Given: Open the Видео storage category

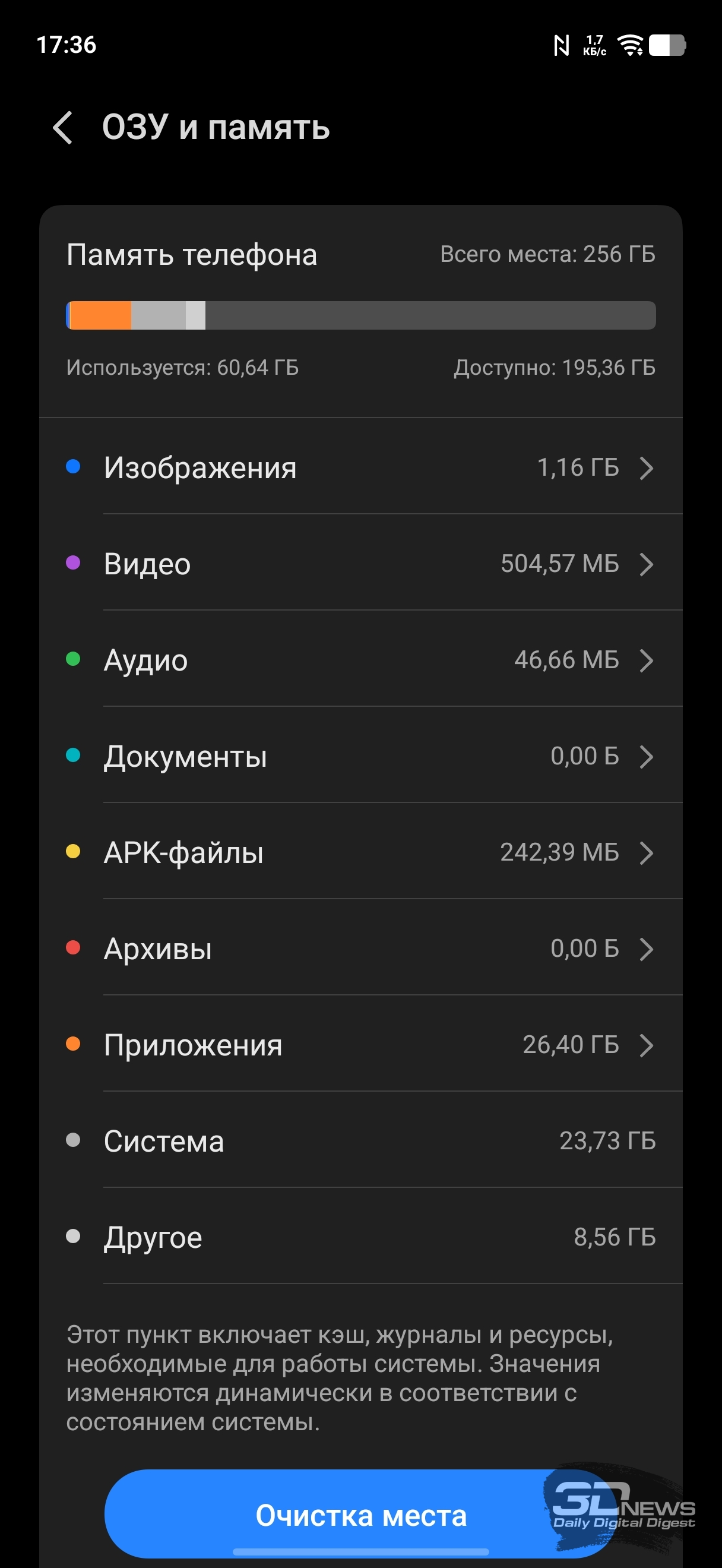Looking at the screenshot, I should [x=360, y=564].
